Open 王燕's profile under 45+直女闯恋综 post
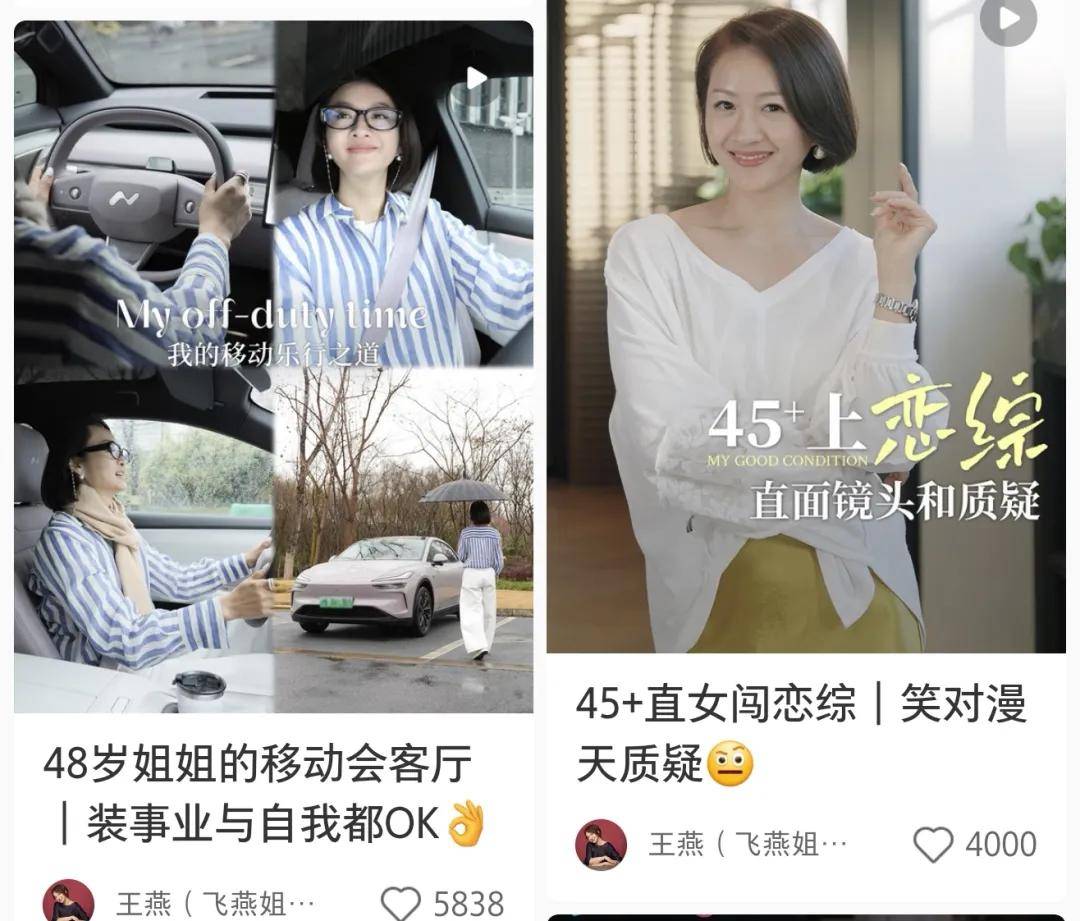The height and width of the screenshot is (921, 1080). 601,845
